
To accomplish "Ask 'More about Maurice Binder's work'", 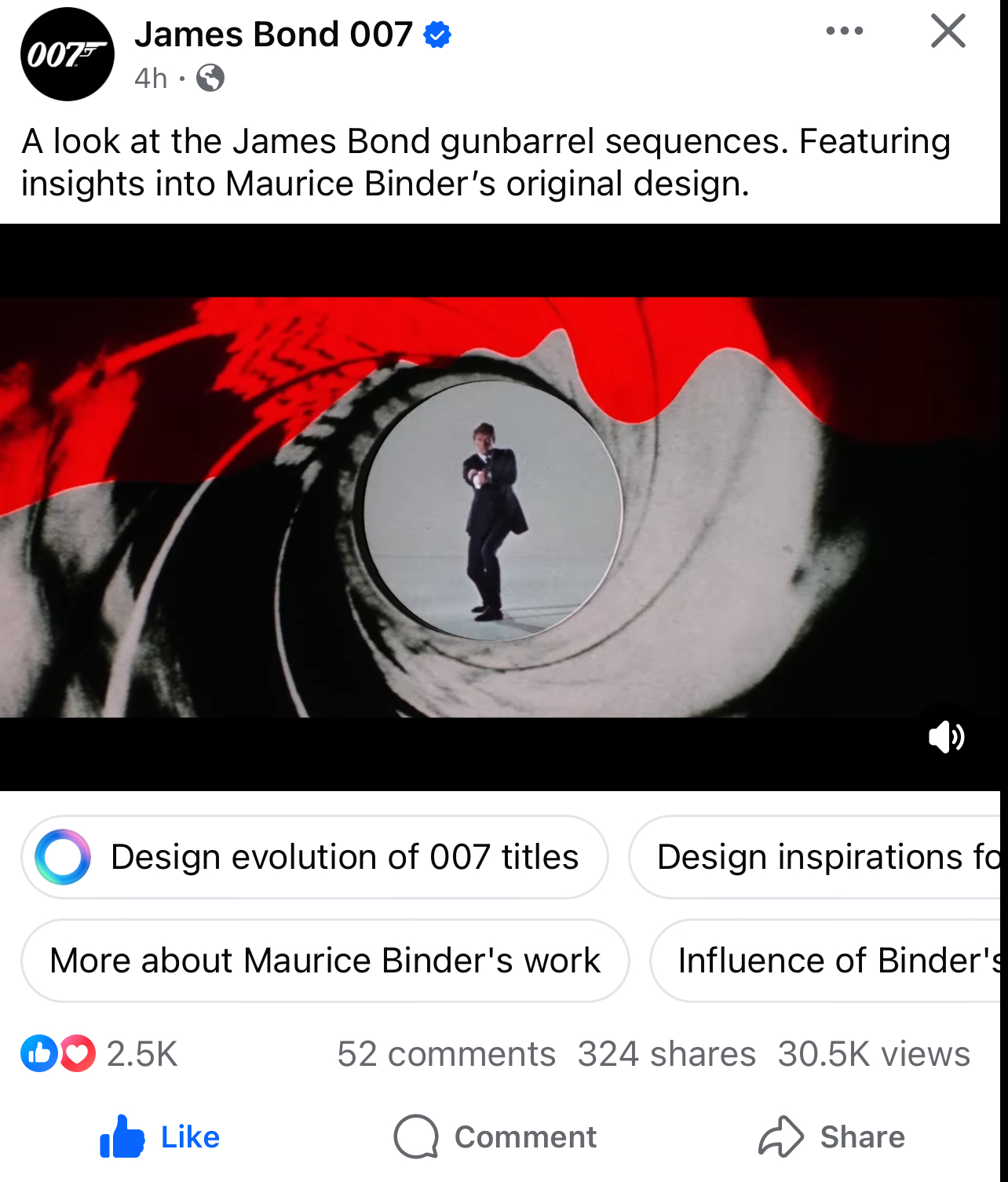I will click(325, 961).
